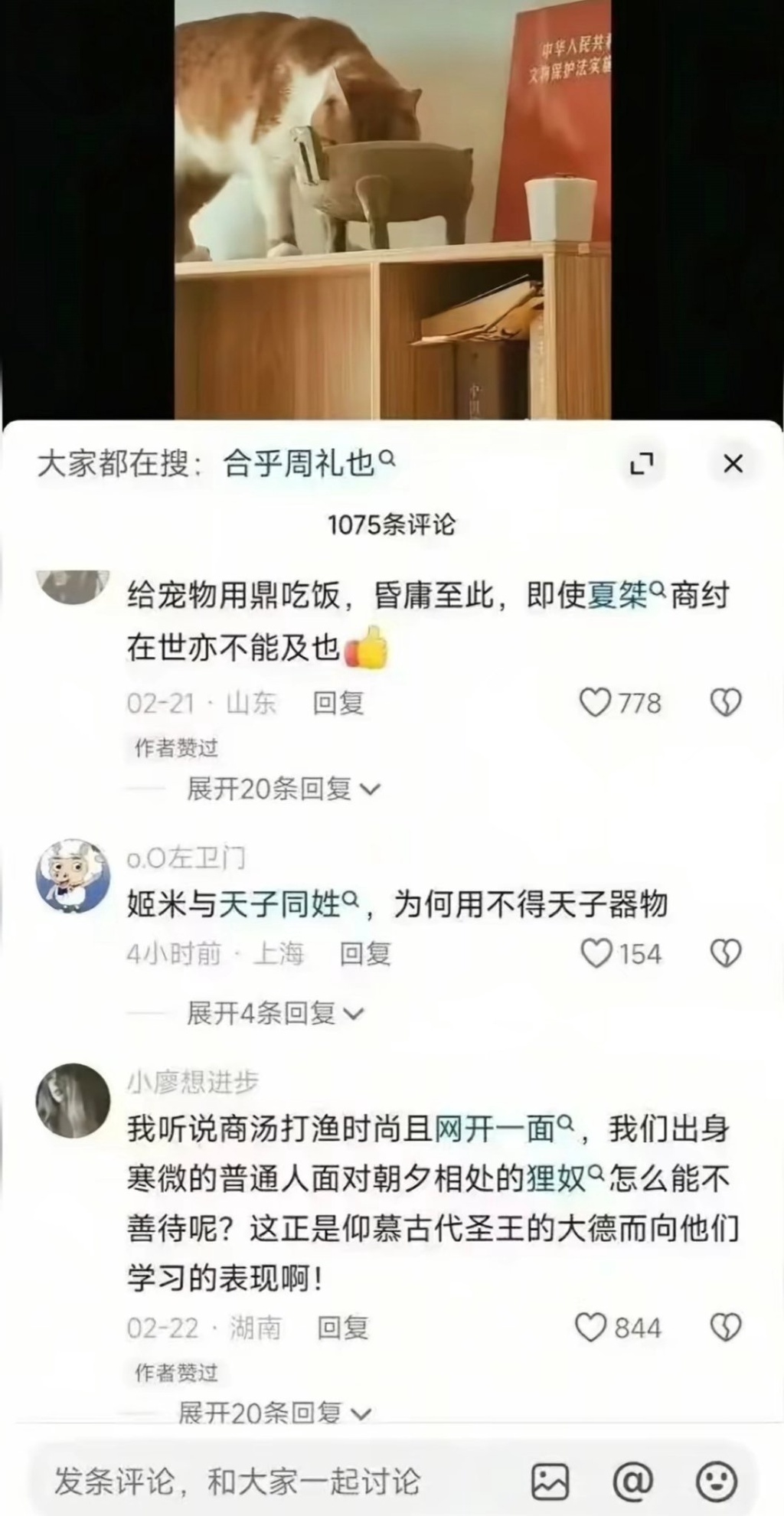
Task: Reply to o.O左卫门's comment
Action: [x=365, y=954]
